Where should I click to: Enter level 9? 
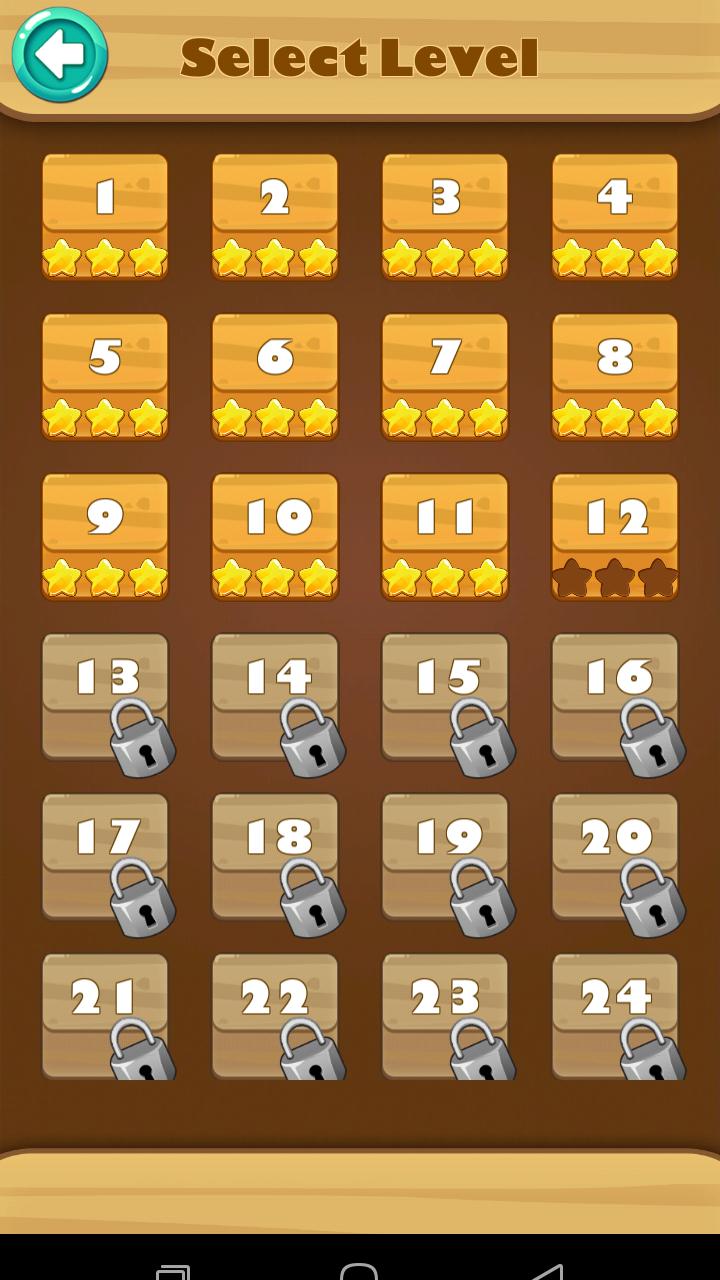coord(105,535)
